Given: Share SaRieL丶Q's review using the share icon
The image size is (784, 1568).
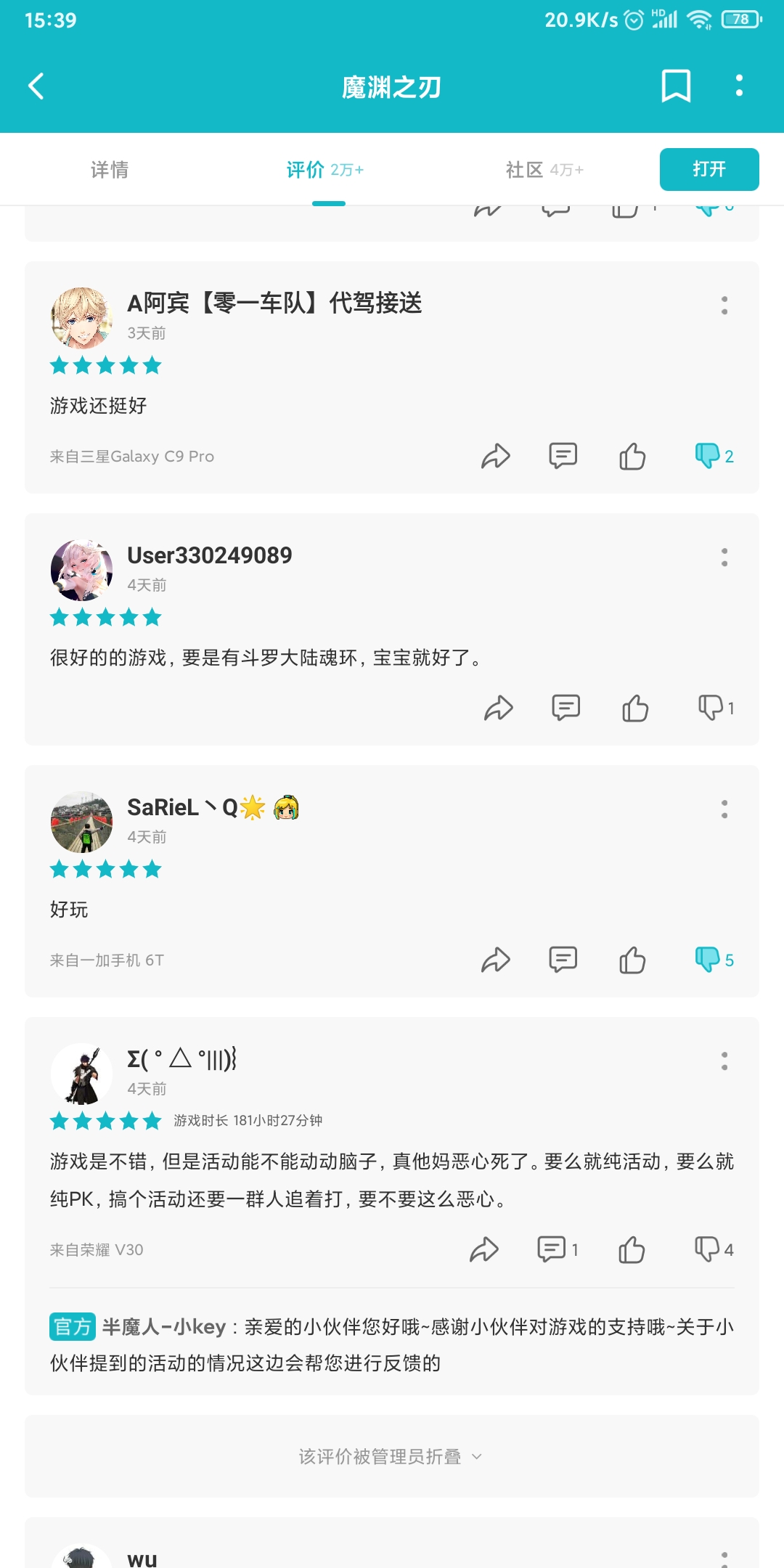Looking at the screenshot, I should tap(497, 960).
